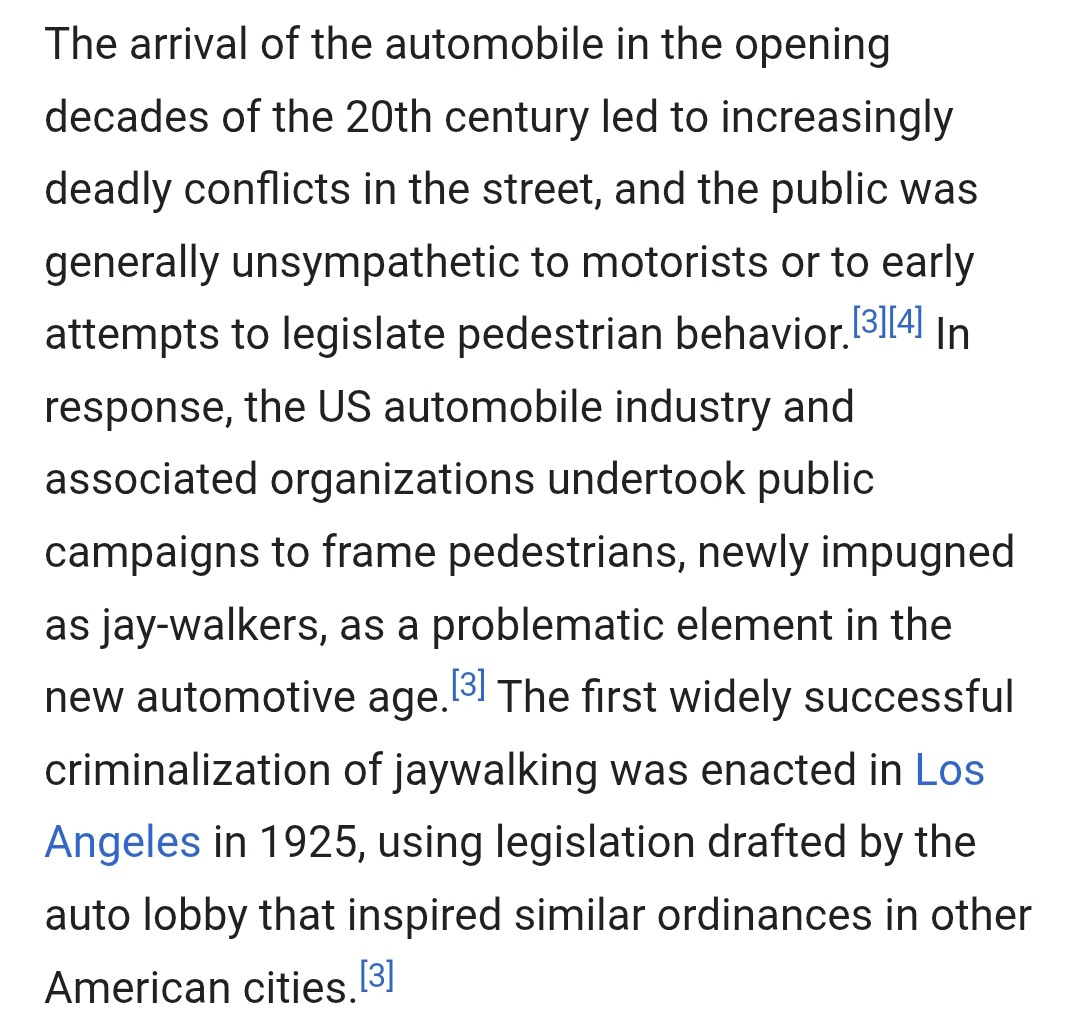This screenshot has height=1030, width=1080.
Task: View citation 3 after "American cities"
Action: click(x=377, y=975)
